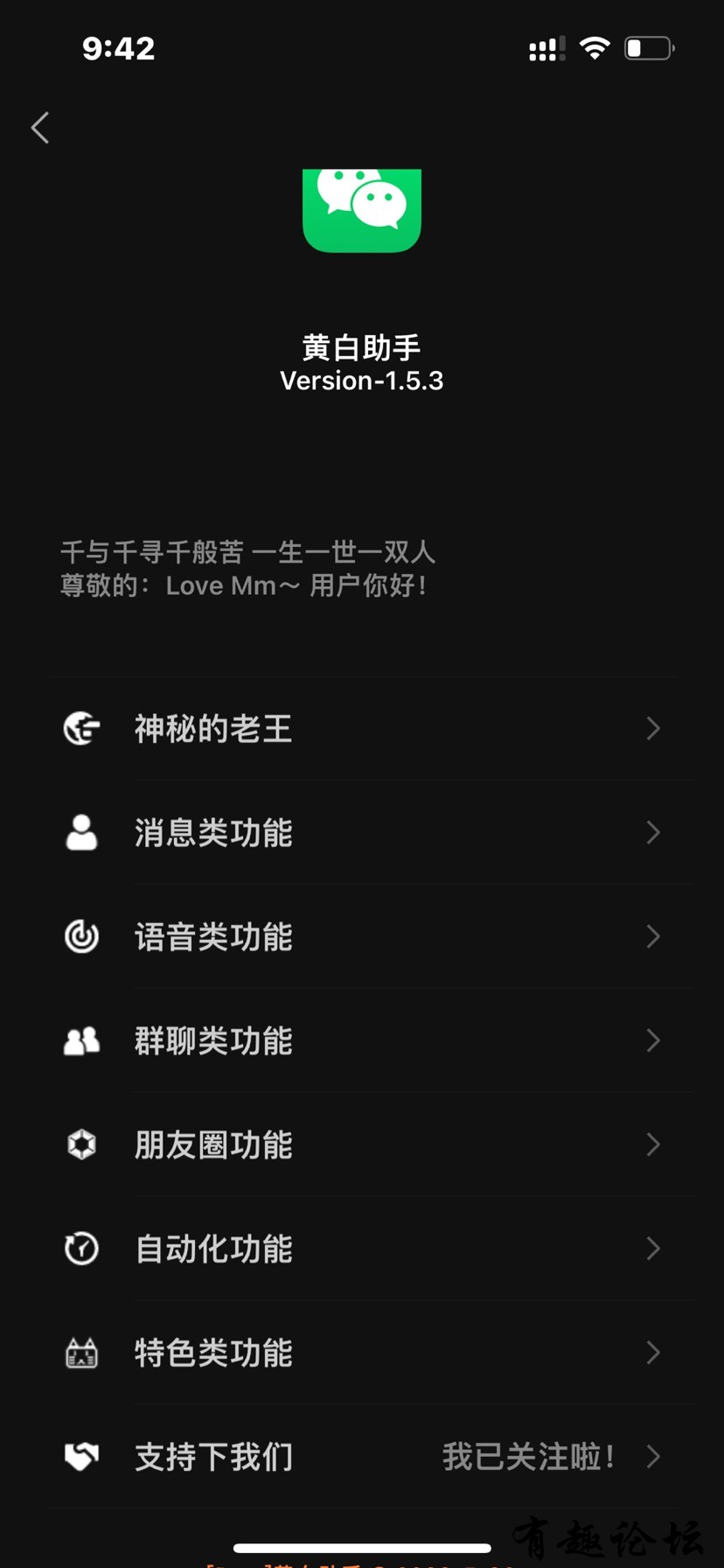This screenshot has width=724, height=1568.
Task: Open the 支持下我们 support row
Action: click(362, 1457)
